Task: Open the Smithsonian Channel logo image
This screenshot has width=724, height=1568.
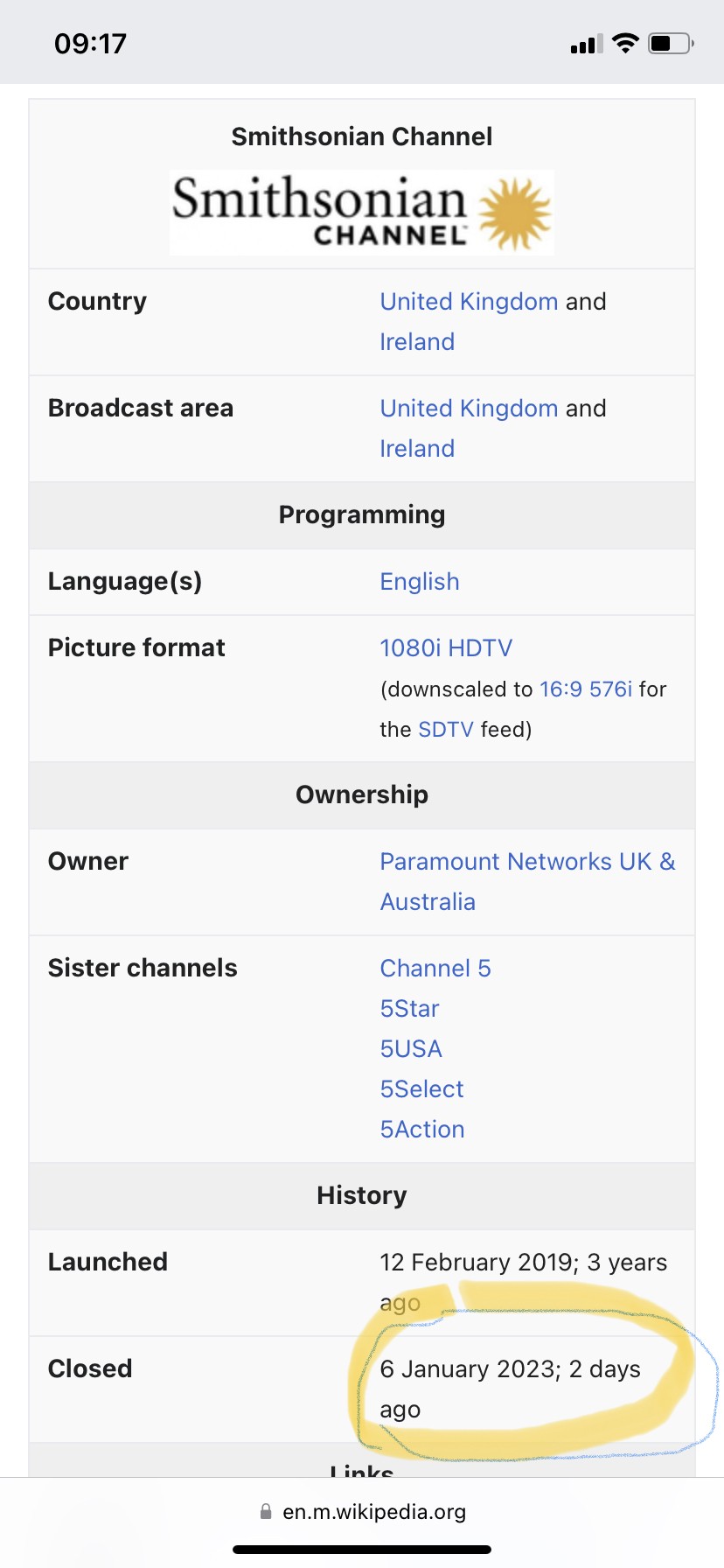Action: [362, 213]
